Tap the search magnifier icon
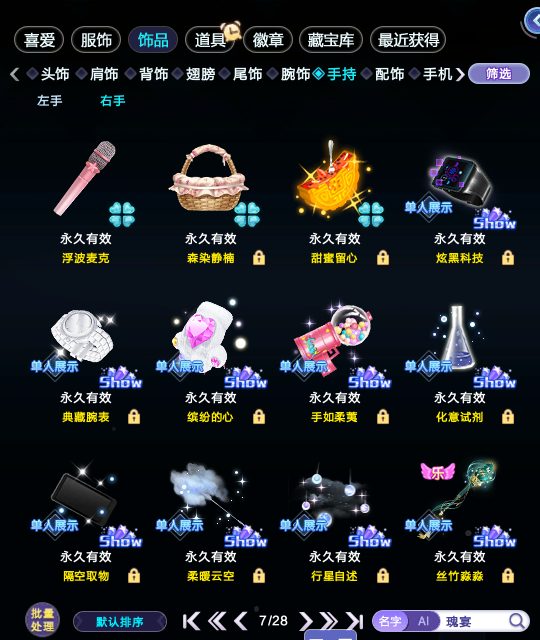This screenshot has height=640, width=540. point(517,621)
